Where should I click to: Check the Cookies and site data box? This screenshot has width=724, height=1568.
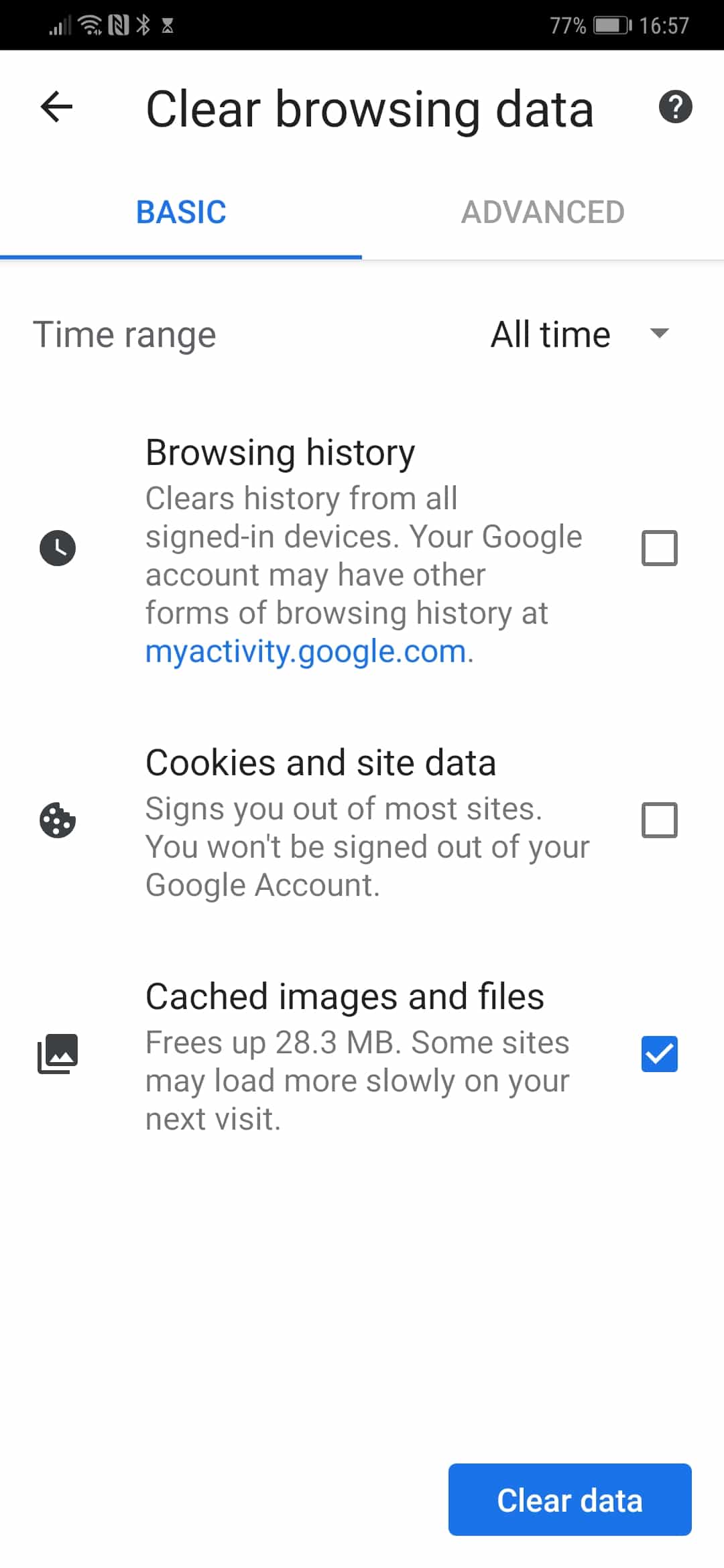(659, 820)
